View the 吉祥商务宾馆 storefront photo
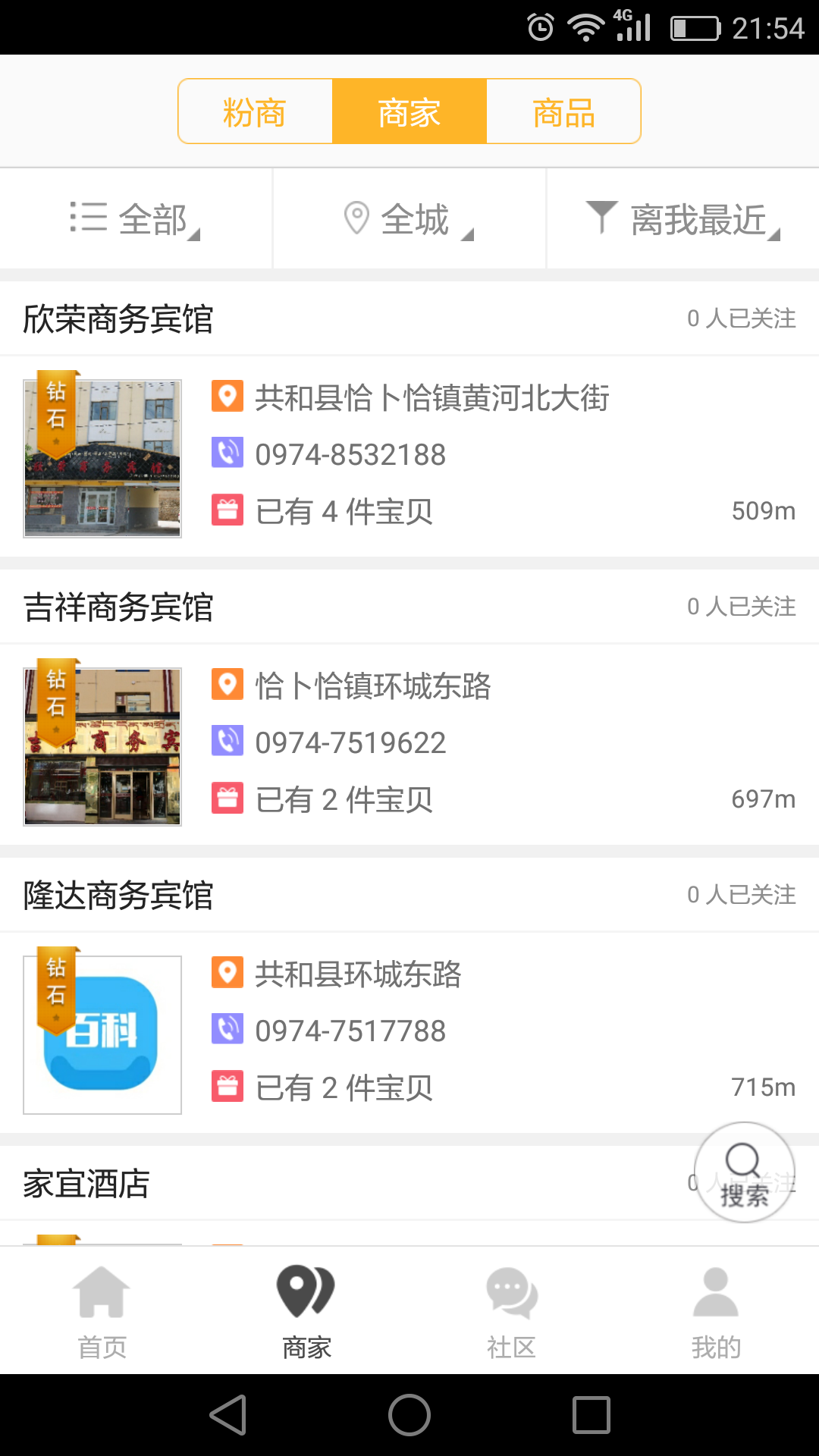Image resolution: width=819 pixels, height=1456 pixels. tap(102, 746)
